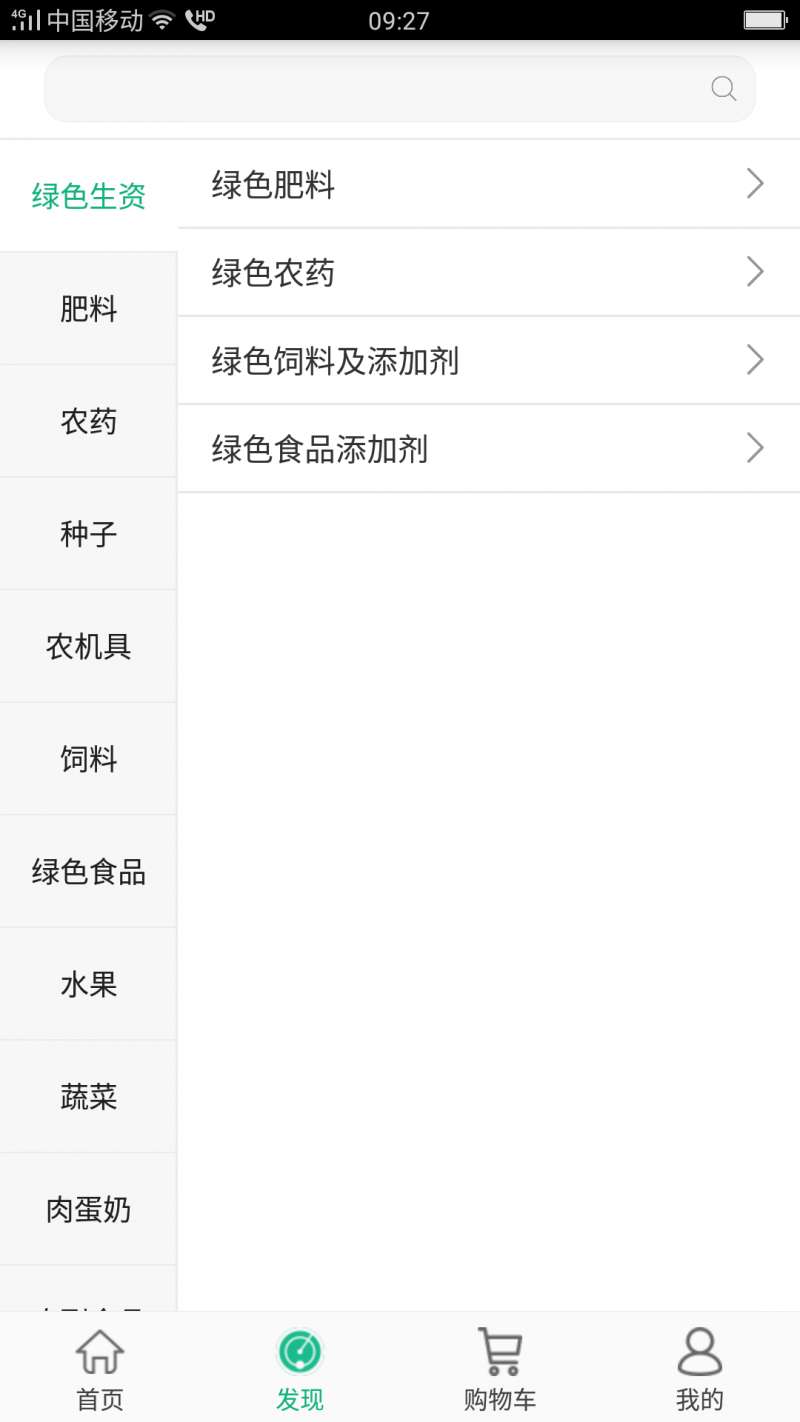The width and height of the screenshot is (800, 1422).
Task: Go to the 首页 home tab
Action: 100,1368
